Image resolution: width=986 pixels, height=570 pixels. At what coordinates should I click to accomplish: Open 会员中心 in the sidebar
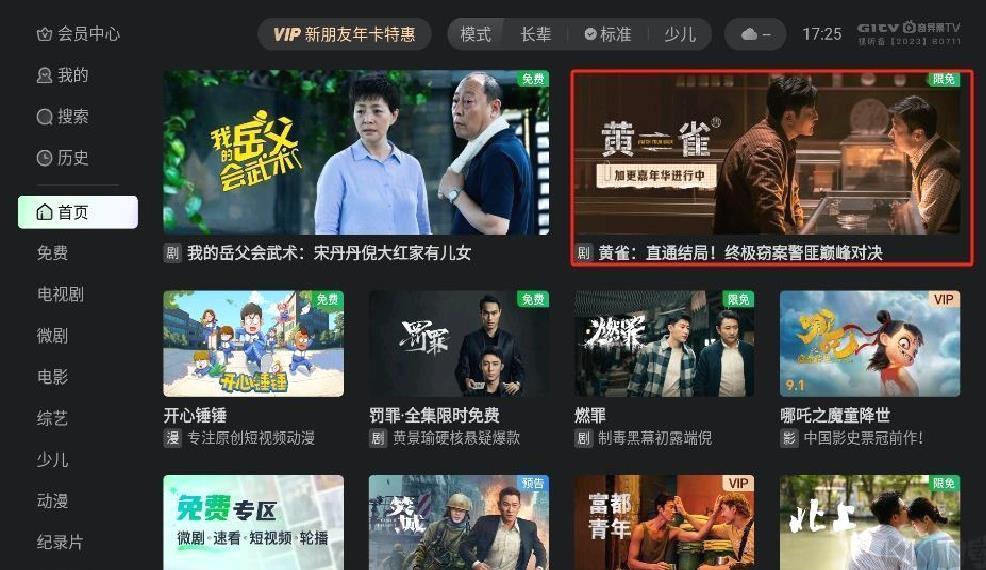tap(78, 34)
